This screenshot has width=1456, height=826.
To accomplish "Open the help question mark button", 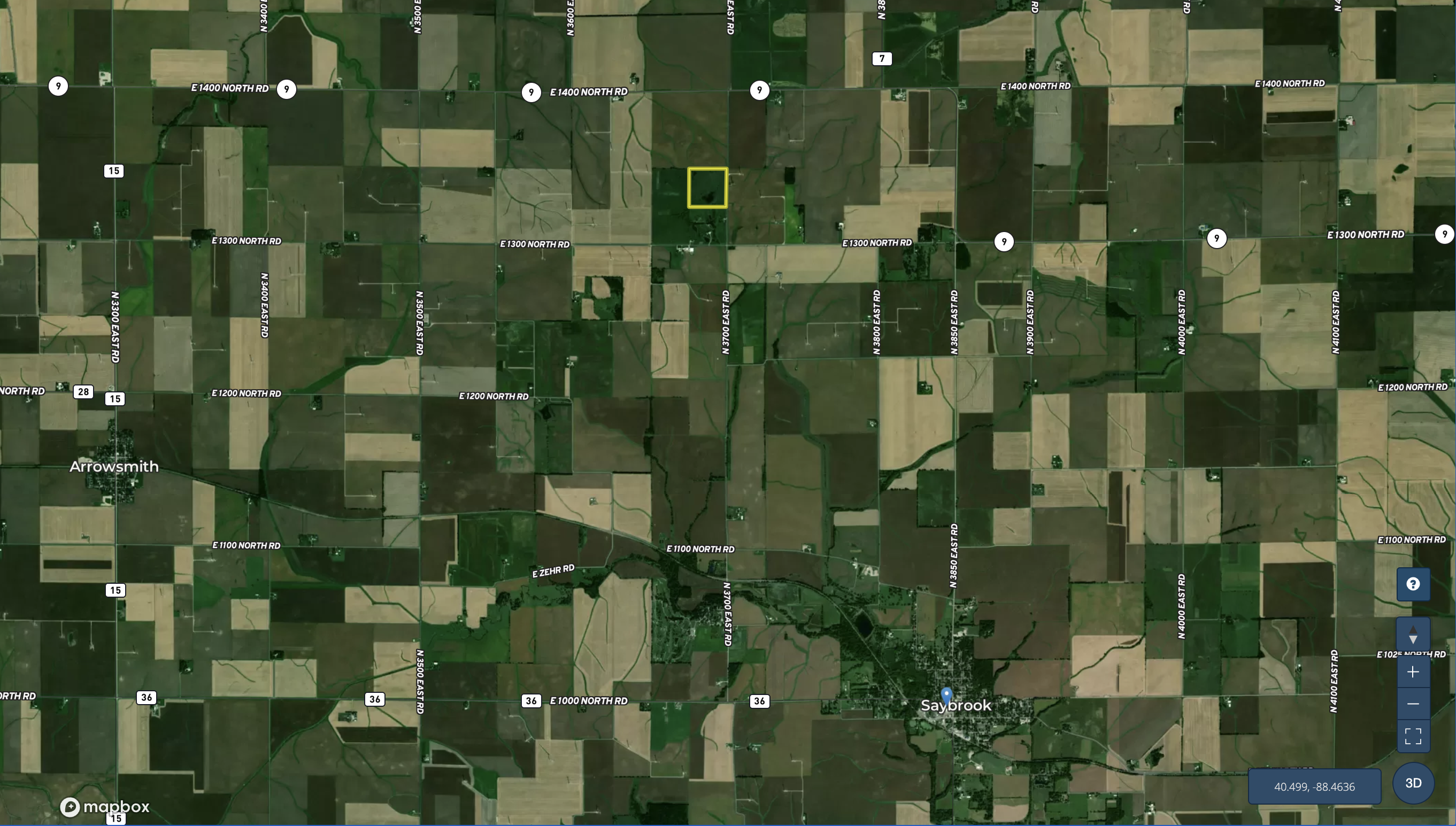I will (1412, 584).
